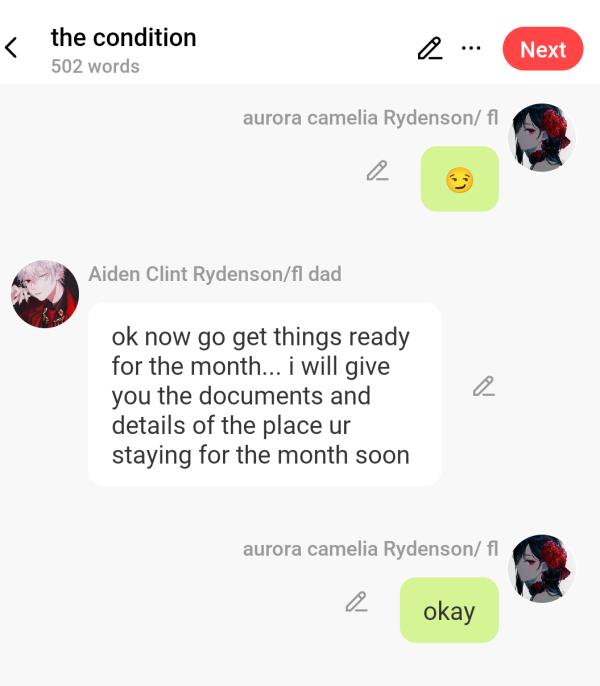Open Aiden Clint Rydenson's avatar
Image resolution: width=600 pixels, height=686 pixels.
point(45,294)
